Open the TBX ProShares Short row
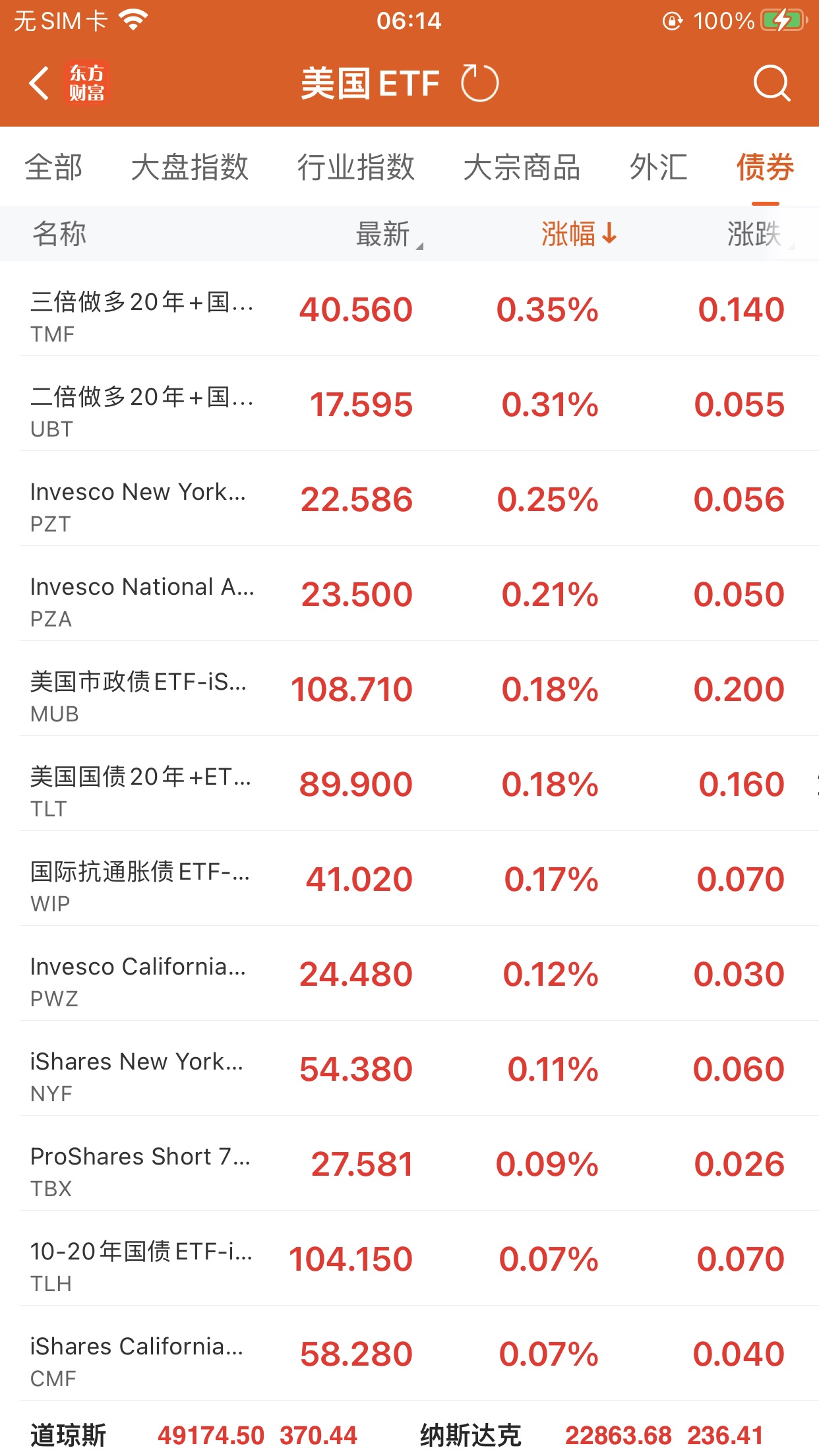The width and height of the screenshot is (819, 1456). coord(409,1164)
